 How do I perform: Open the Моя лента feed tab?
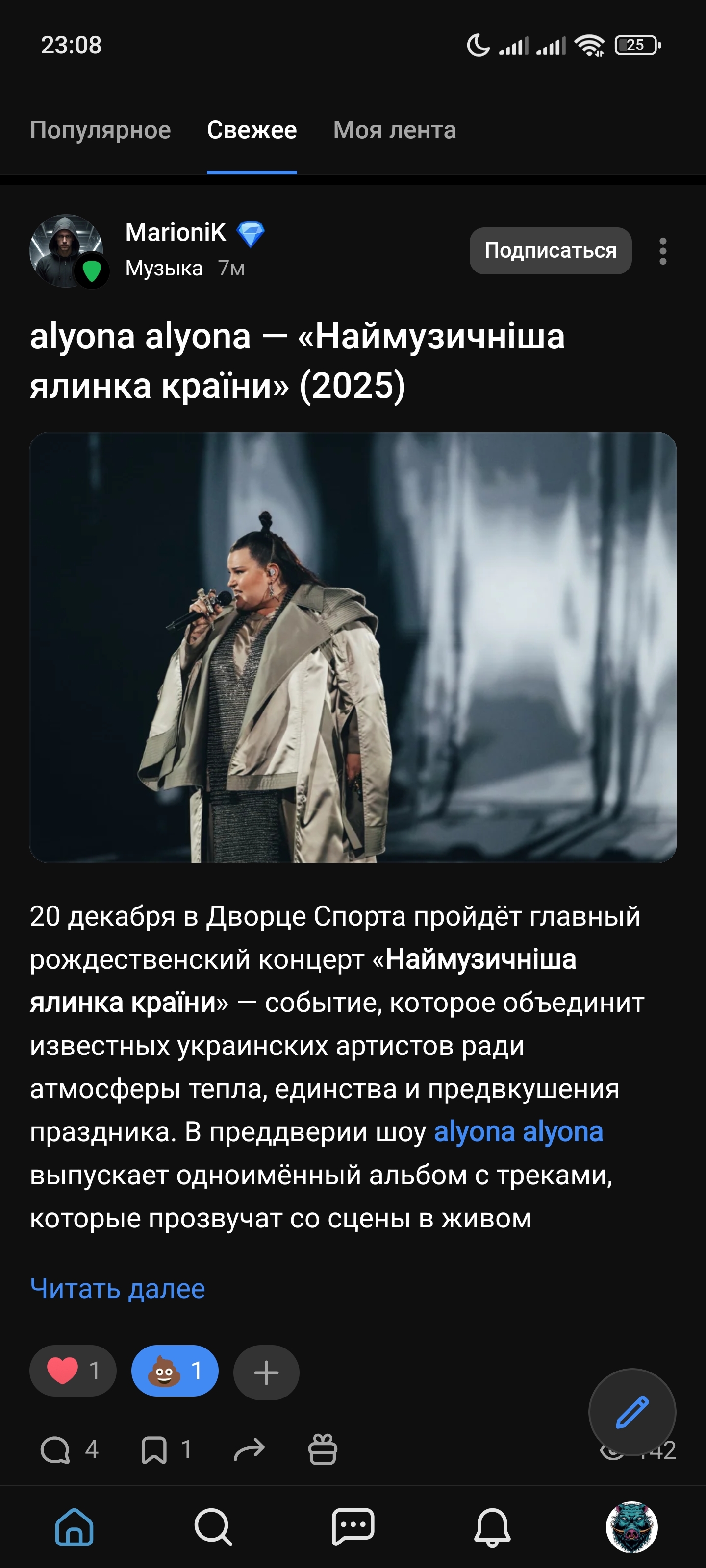pyautogui.click(x=394, y=130)
